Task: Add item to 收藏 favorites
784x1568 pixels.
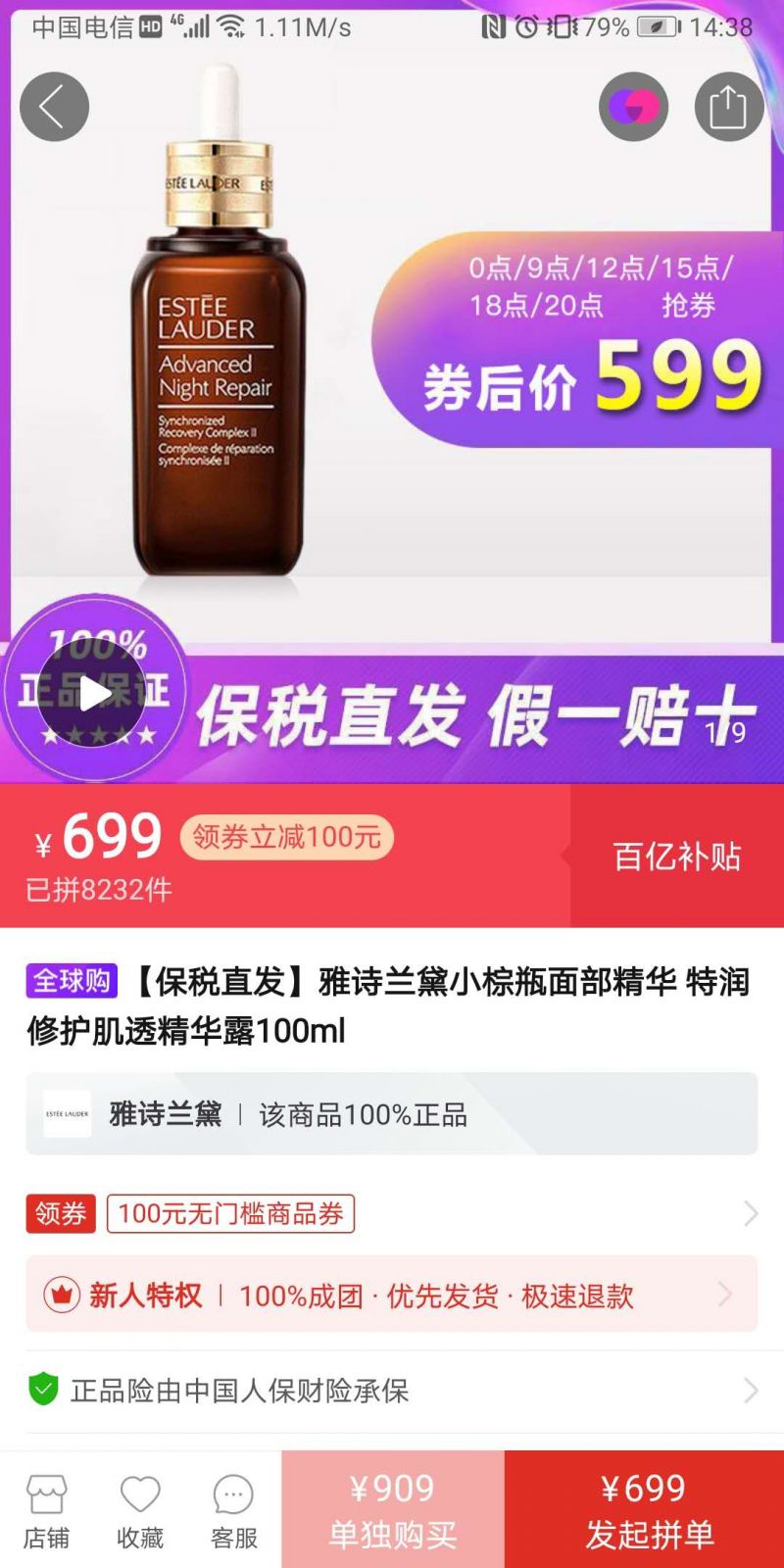Action: (x=140, y=1511)
